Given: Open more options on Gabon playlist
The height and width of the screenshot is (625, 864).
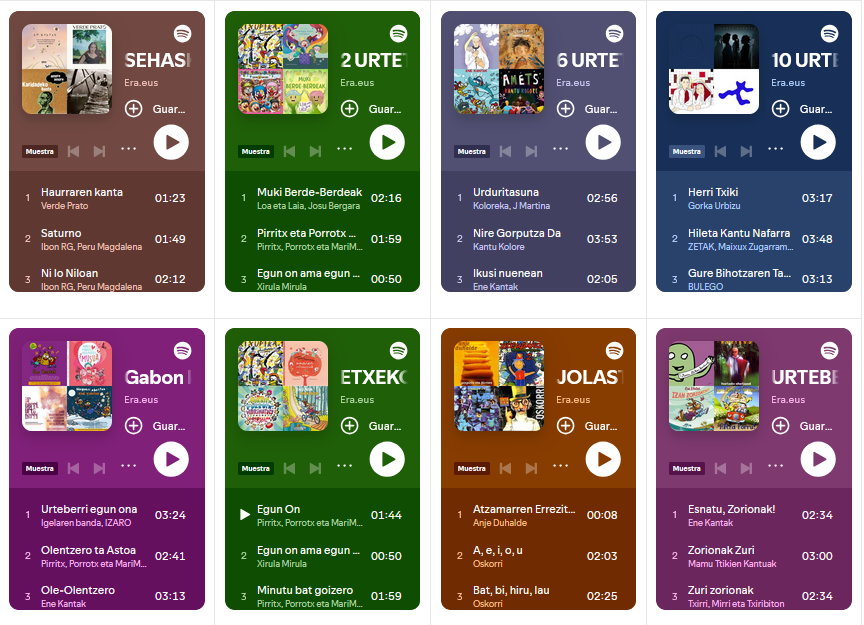Looking at the screenshot, I should pos(128,466).
